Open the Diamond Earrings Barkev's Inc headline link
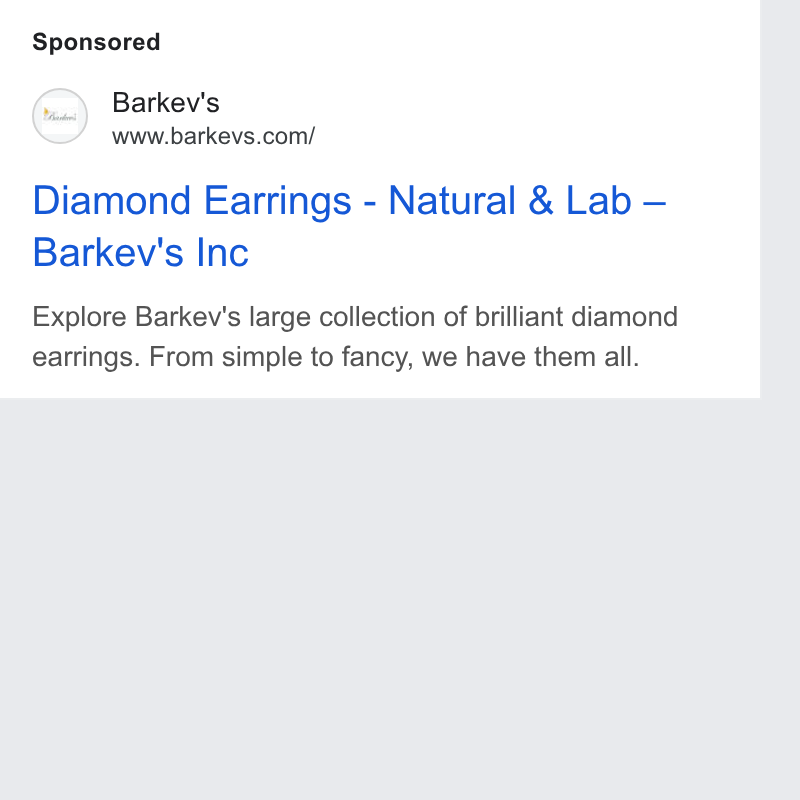The height and width of the screenshot is (800, 800). [x=349, y=226]
